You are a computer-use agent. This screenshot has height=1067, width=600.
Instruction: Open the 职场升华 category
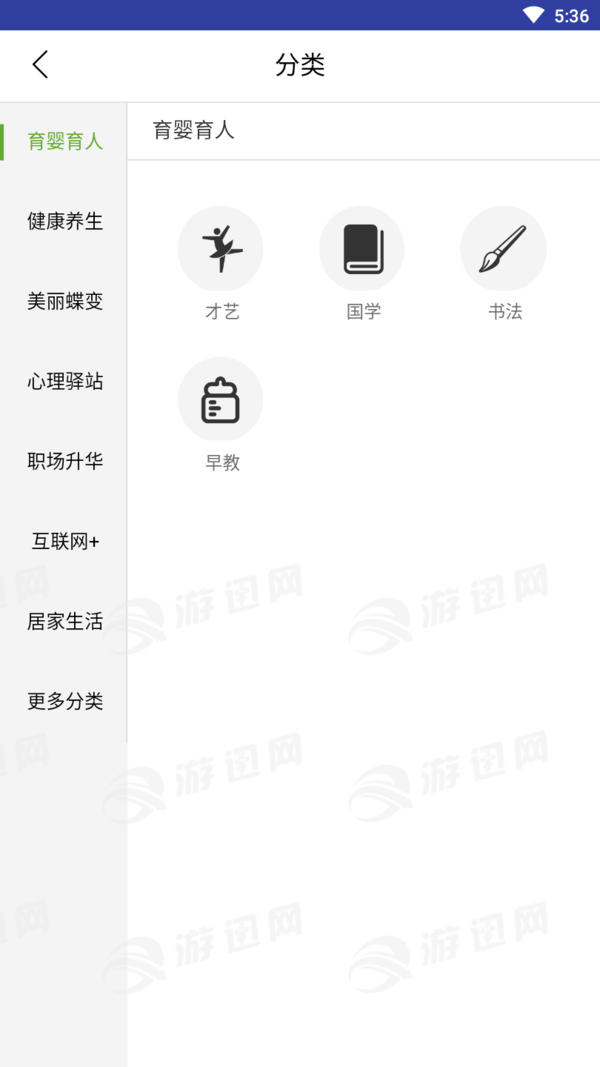64,461
